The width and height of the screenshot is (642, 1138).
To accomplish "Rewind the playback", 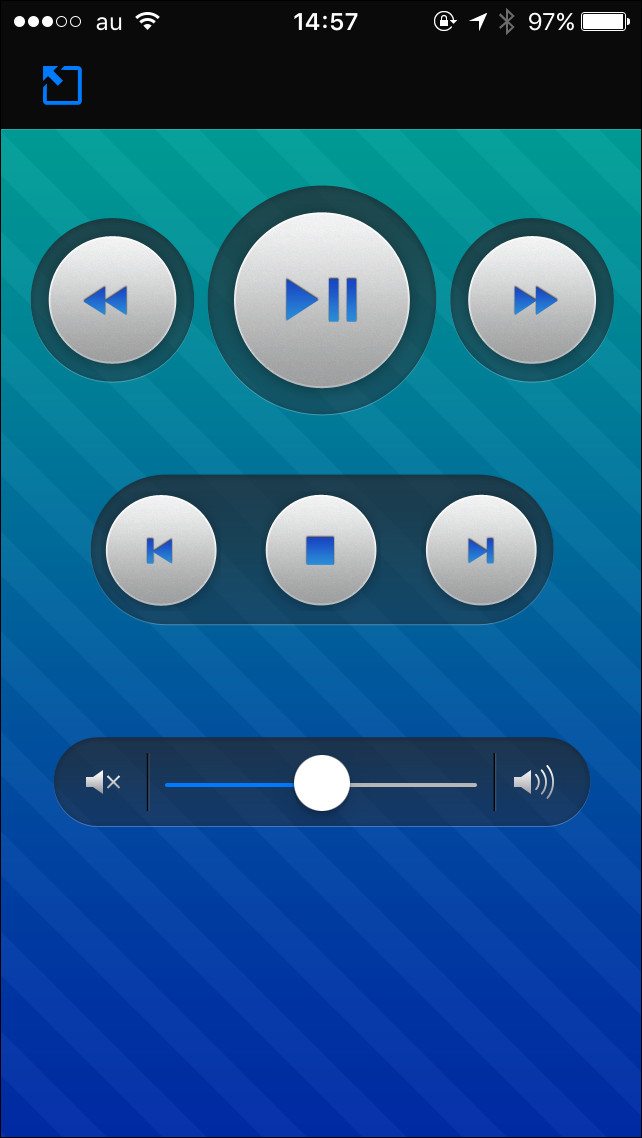I will pyautogui.click(x=112, y=300).
